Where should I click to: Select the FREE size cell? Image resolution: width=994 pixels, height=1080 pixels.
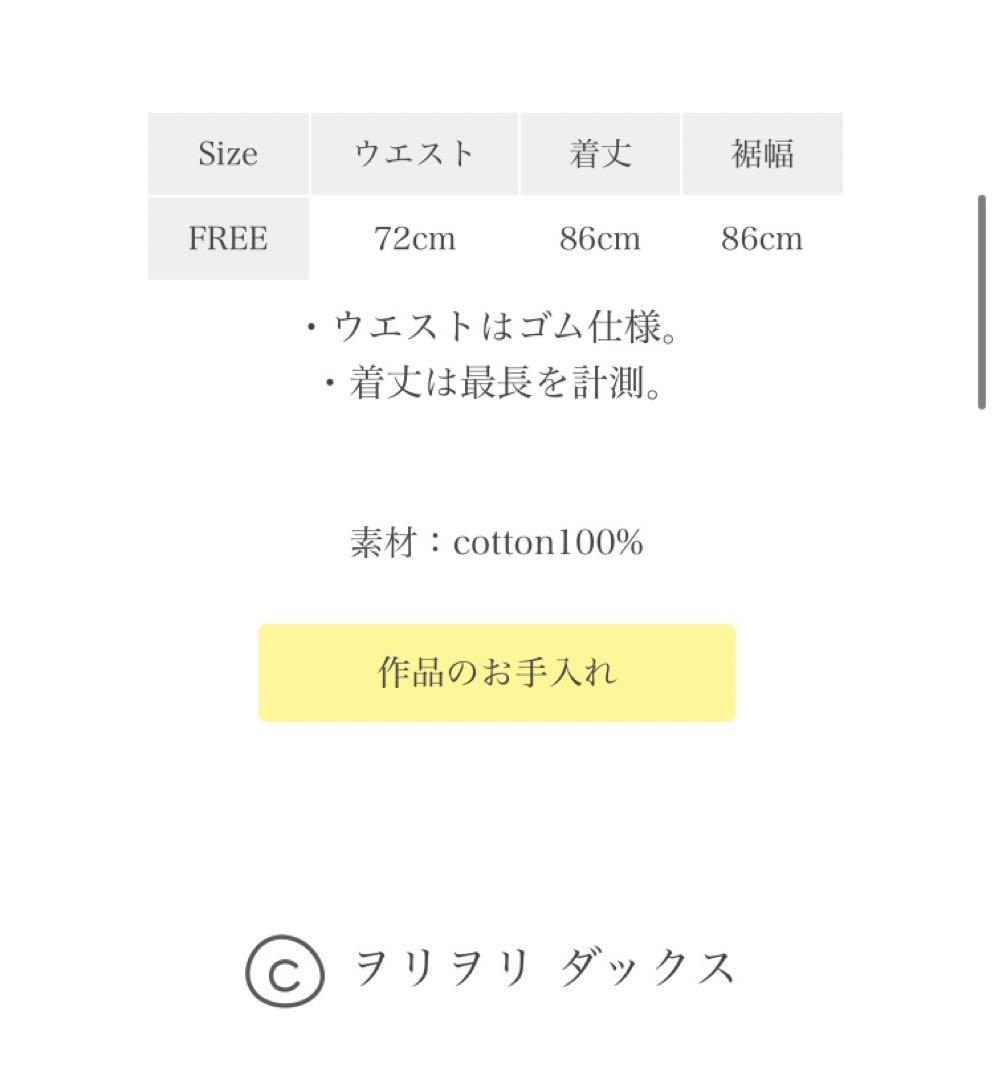[228, 239]
